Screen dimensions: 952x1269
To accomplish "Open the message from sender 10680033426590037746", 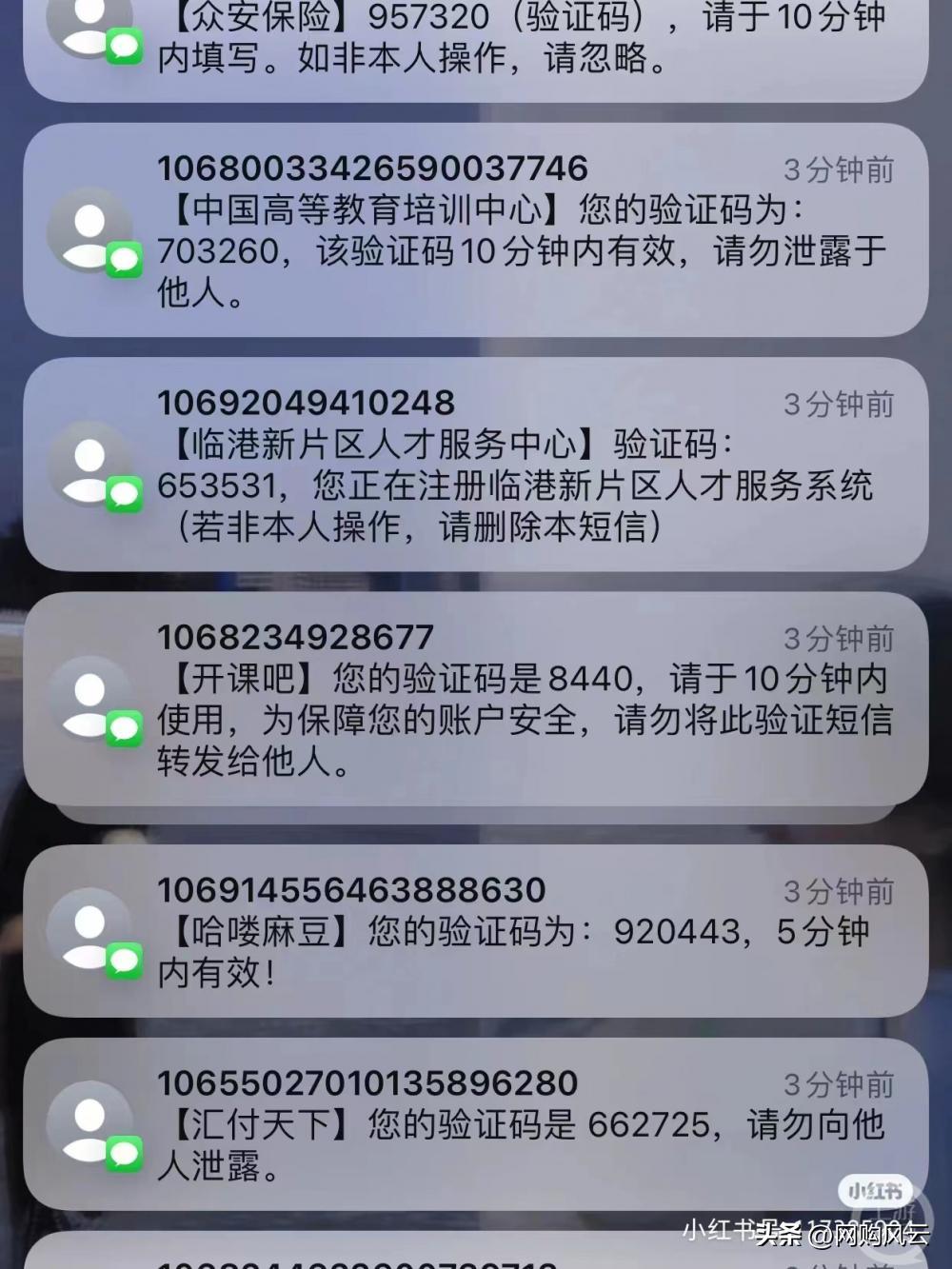I will pos(476,228).
